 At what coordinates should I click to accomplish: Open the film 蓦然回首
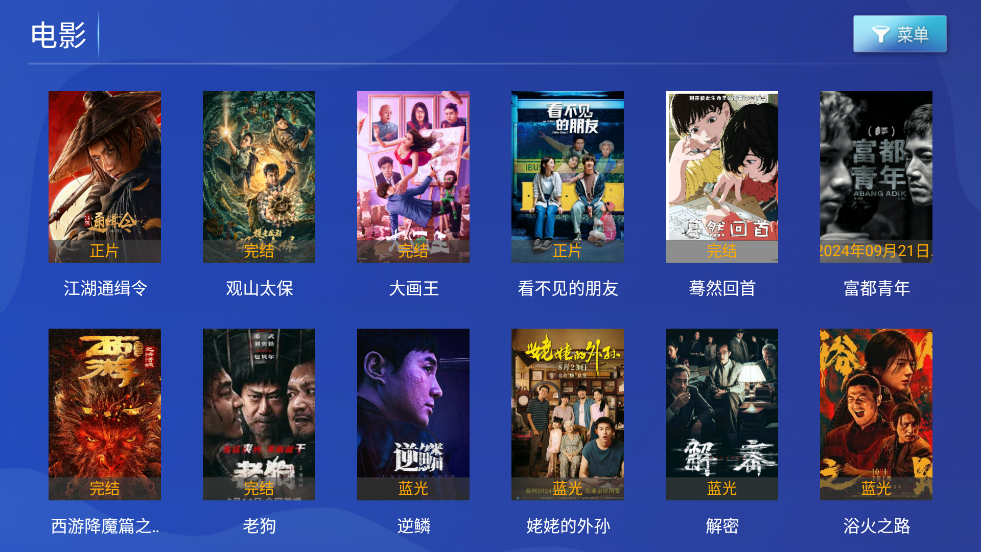pos(721,177)
